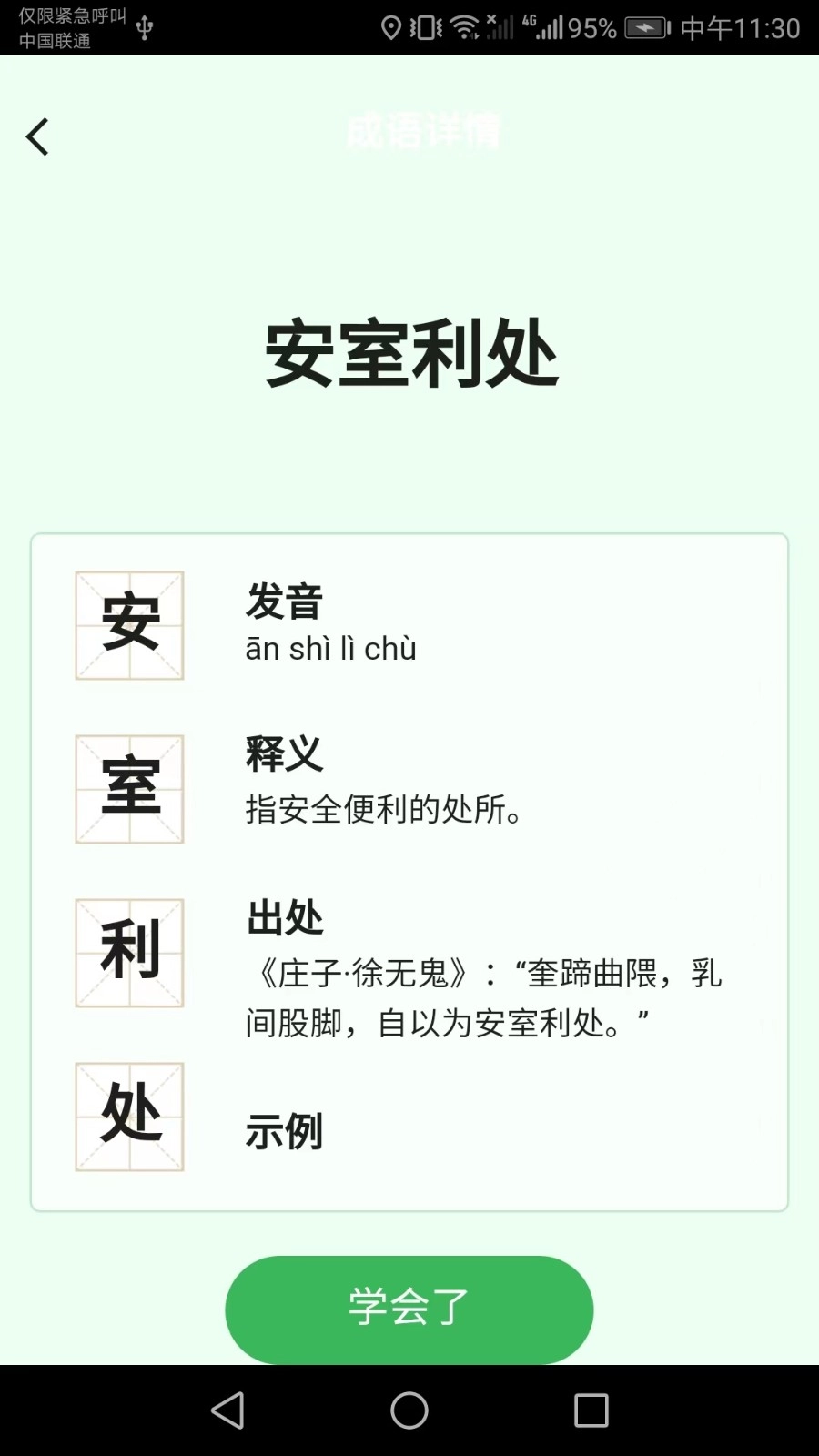The image size is (819, 1456).
Task: Tap the pinyin pronunciation ān shì lì chù
Action: click(330, 648)
